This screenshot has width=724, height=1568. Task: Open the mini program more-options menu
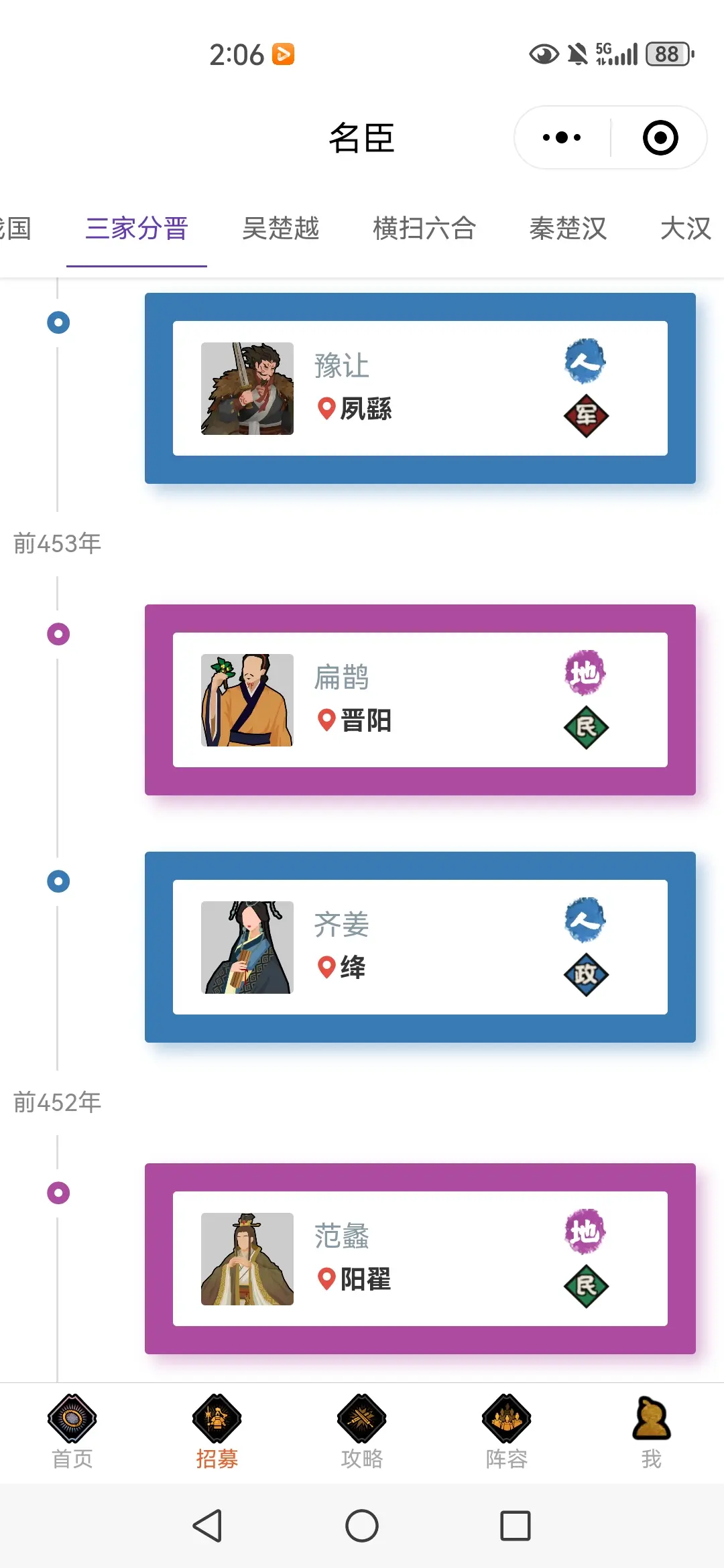(562, 137)
